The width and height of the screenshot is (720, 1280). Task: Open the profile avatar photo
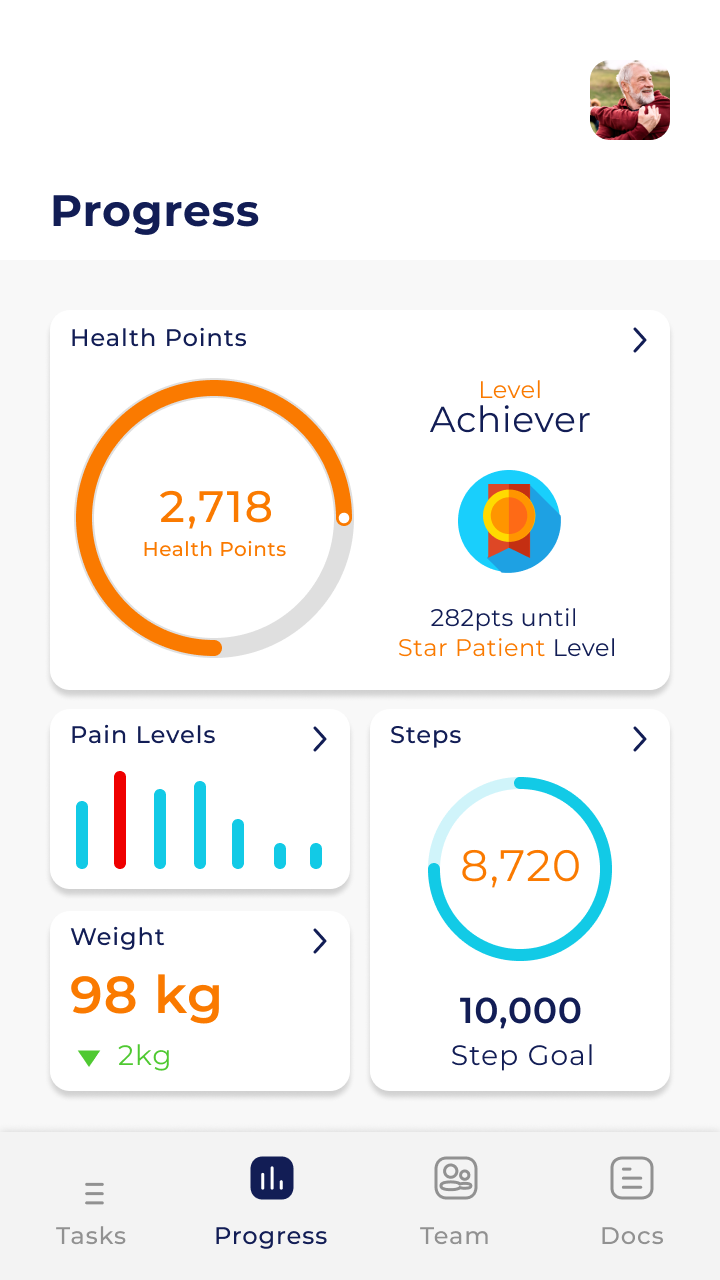pyautogui.click(x=630, y=100)
